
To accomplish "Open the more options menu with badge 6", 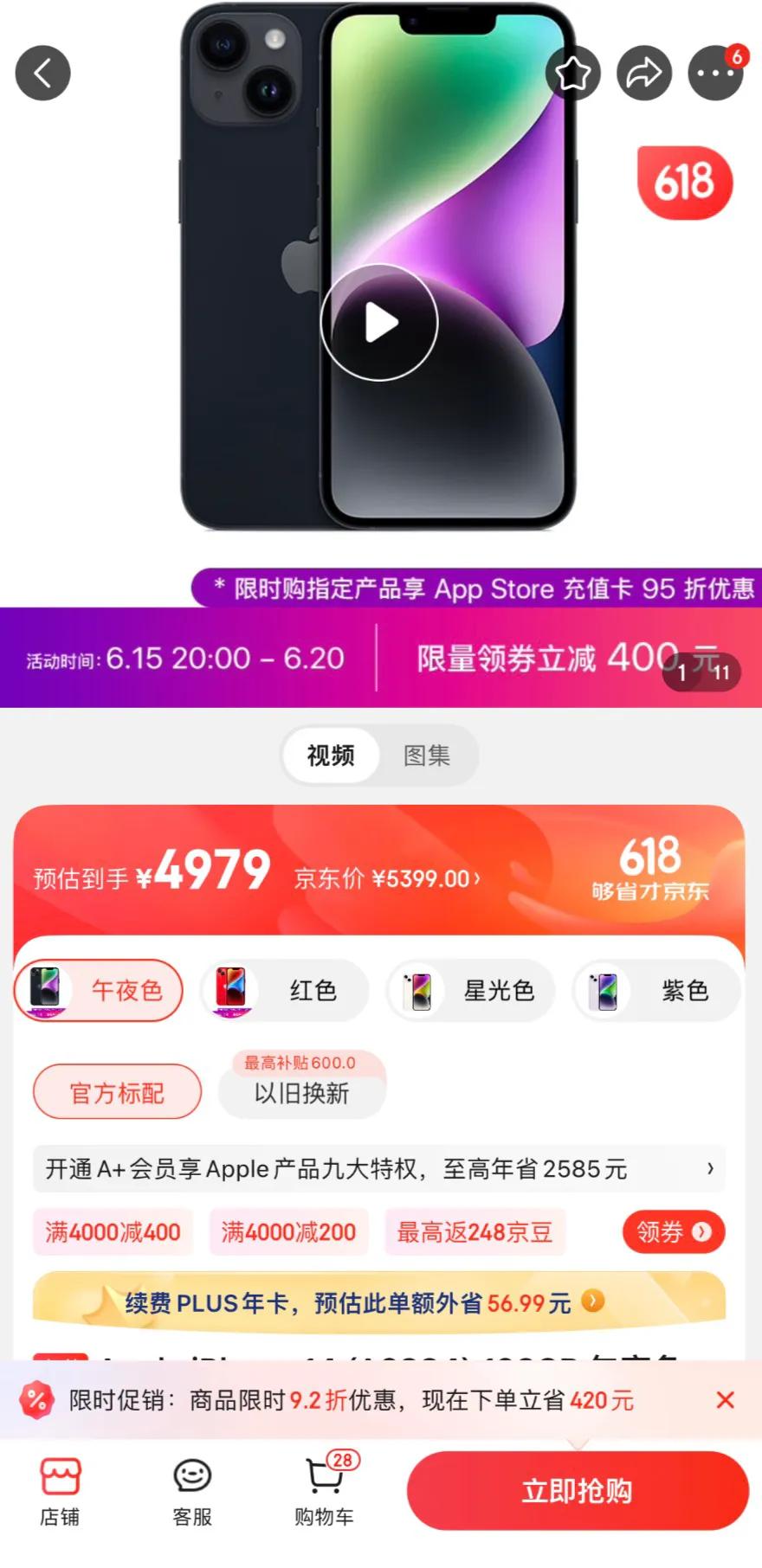I will (715, 73).
